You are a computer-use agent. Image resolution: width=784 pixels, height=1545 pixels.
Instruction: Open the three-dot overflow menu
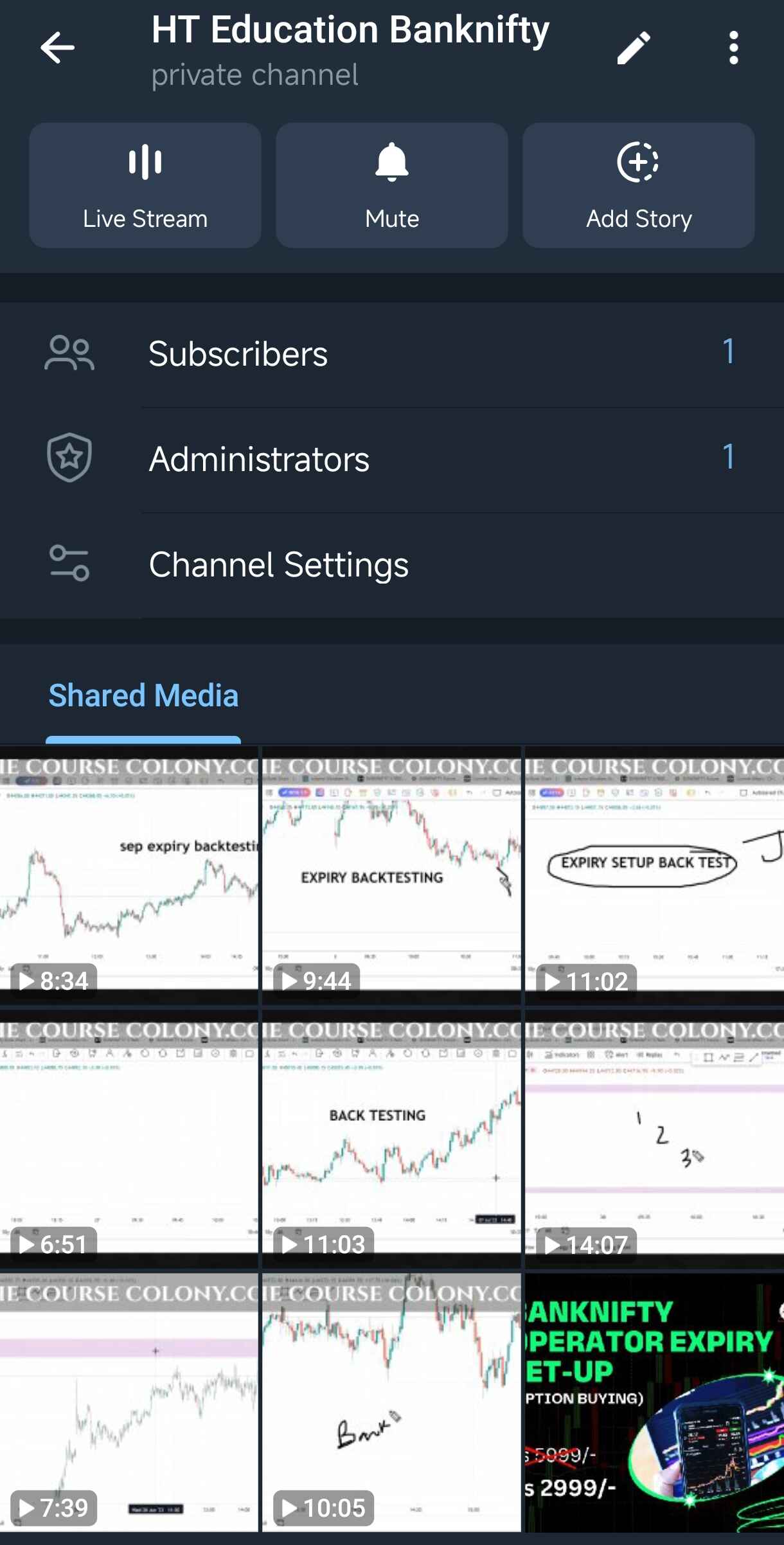coord(733,47)
